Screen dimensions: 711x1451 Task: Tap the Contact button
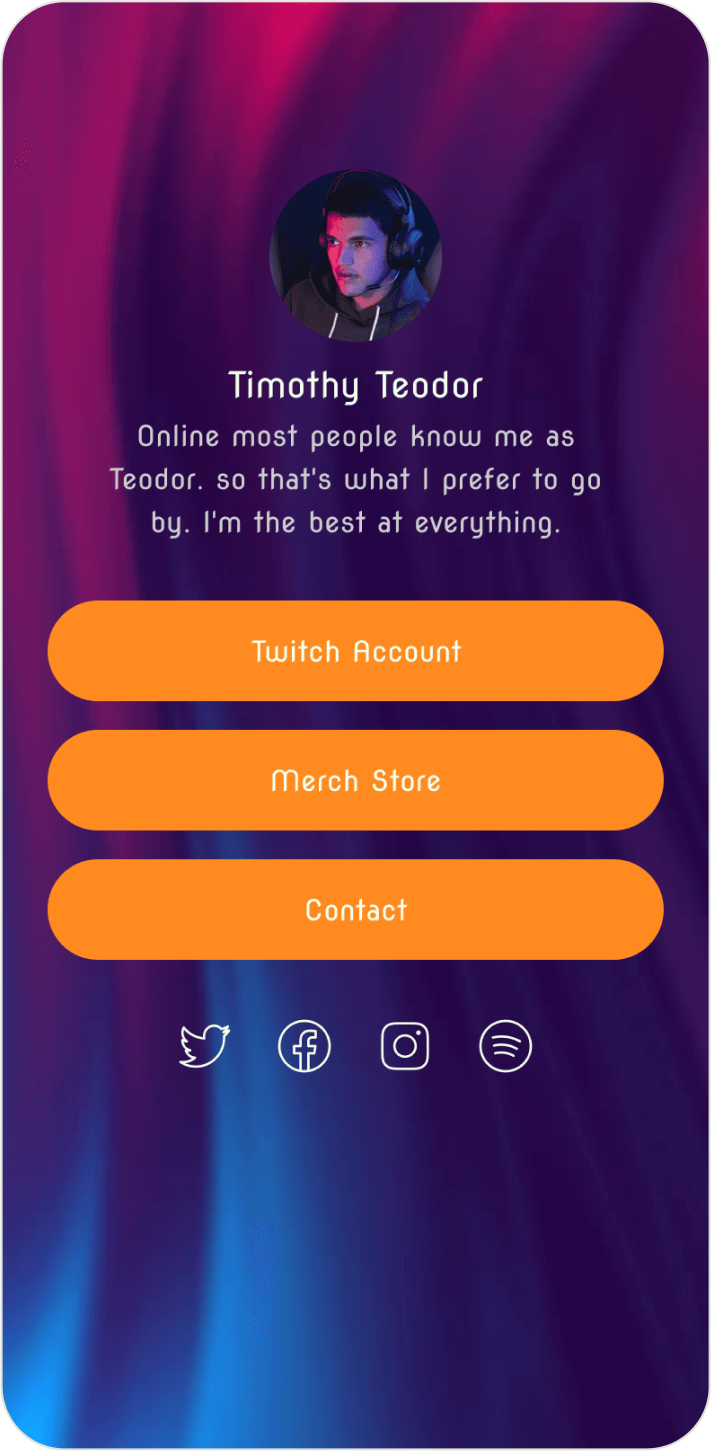coord(355,909)
